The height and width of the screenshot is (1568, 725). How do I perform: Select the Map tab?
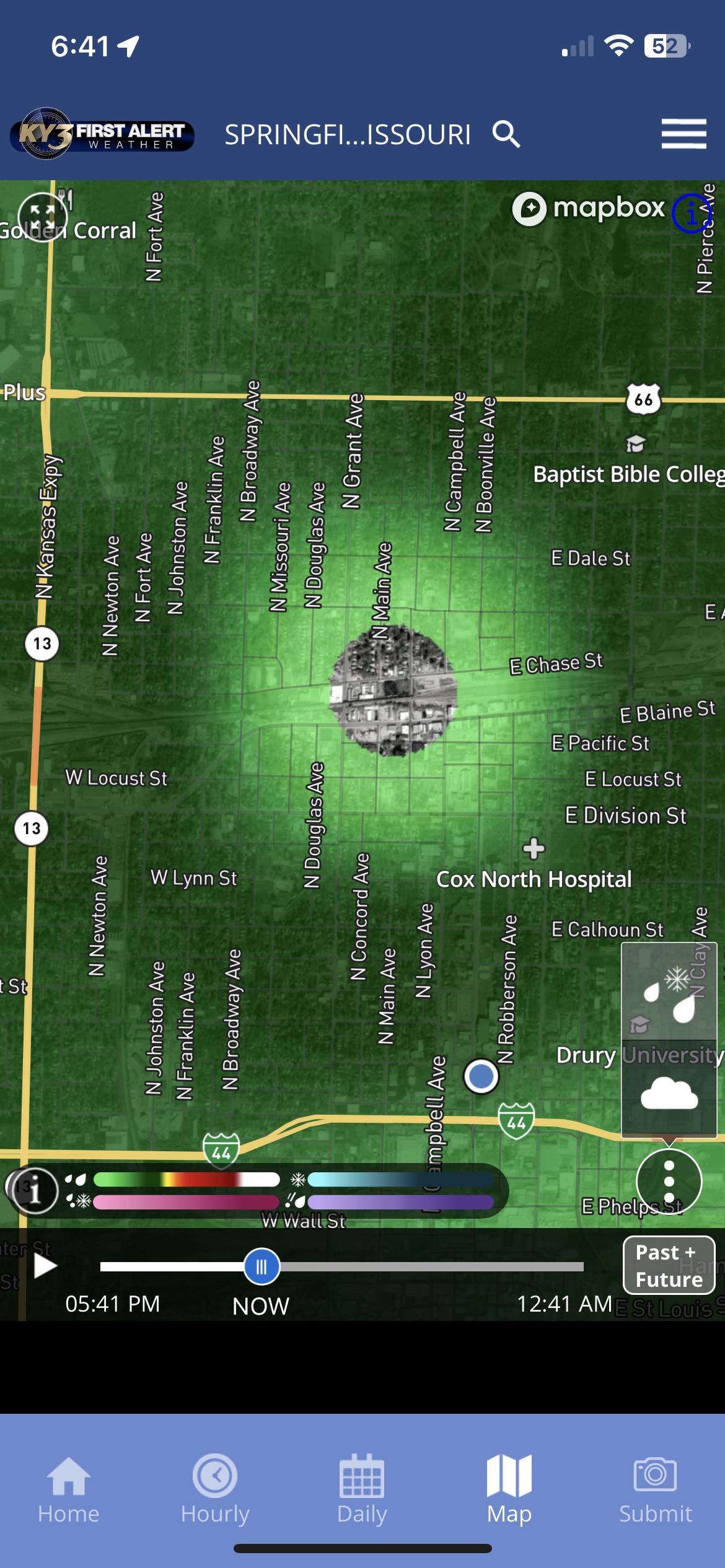[x=509, y=1489]
